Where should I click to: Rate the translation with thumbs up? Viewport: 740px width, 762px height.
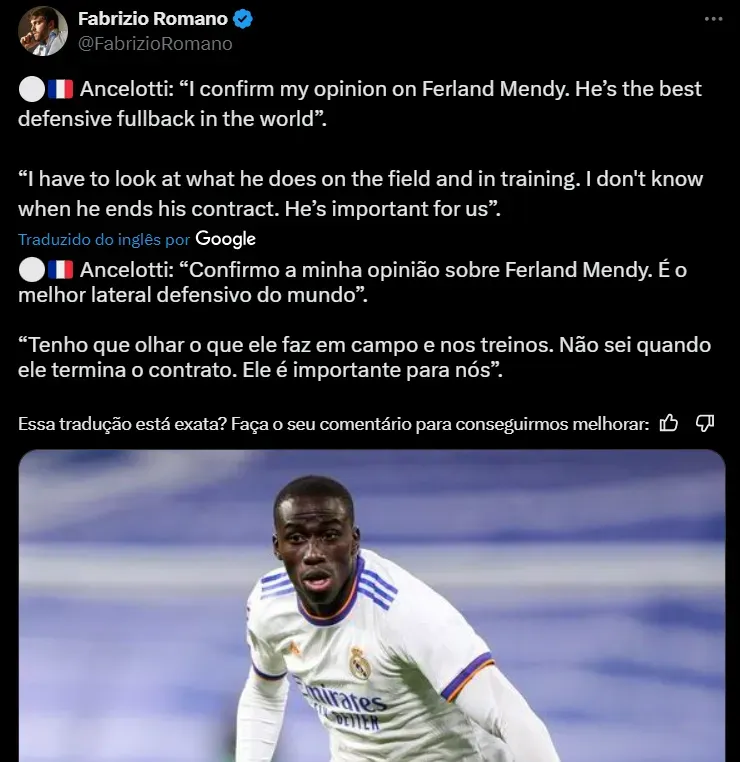(x=669, y=423)
